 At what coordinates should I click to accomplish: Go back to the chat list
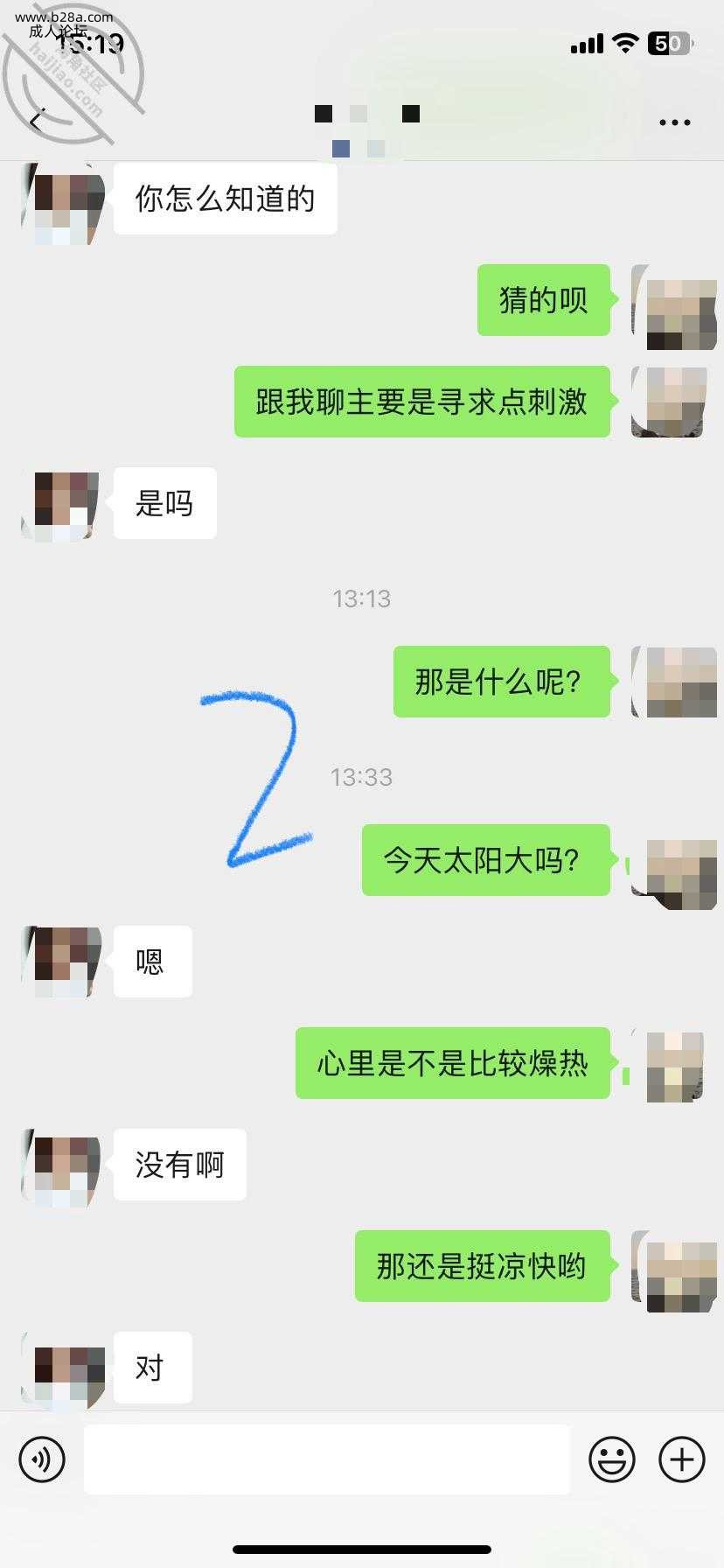pyautogui.click(x=37, y=121)
